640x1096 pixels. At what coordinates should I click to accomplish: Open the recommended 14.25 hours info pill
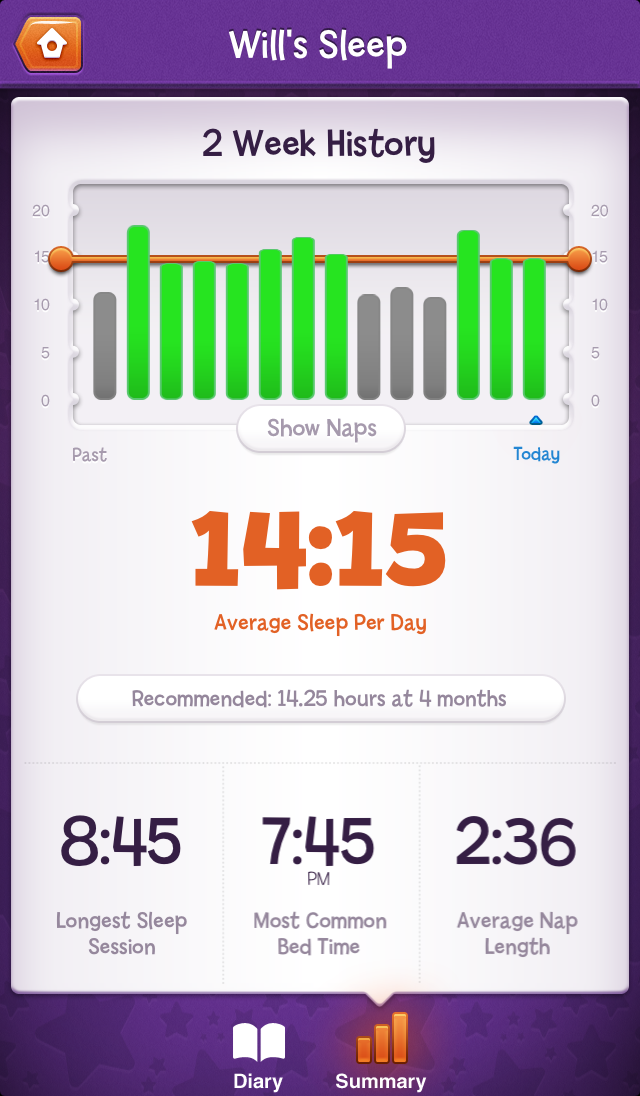[320, 699]
